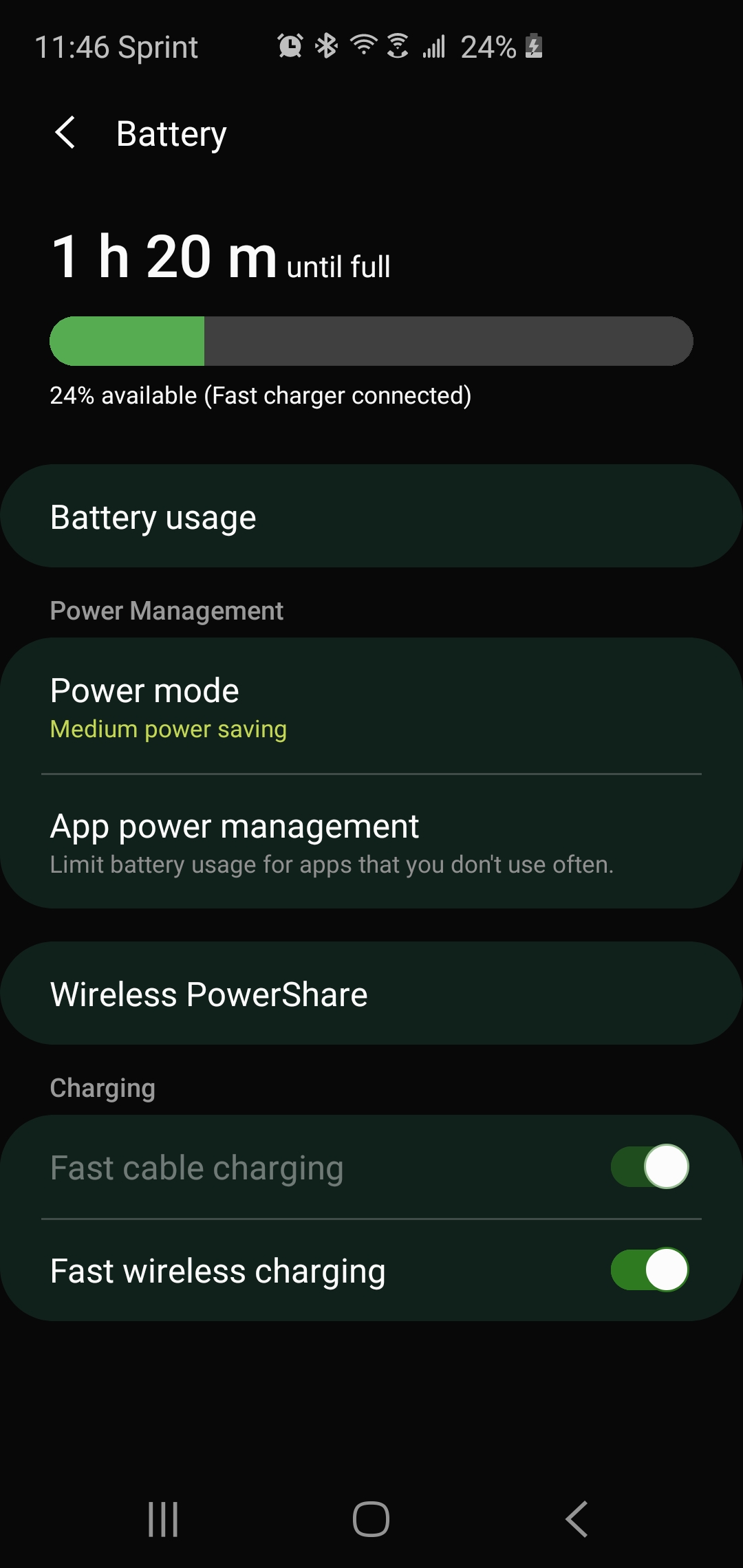743x1568 pixels.
Task: Open Power mode settings
Action: [371, 707]
